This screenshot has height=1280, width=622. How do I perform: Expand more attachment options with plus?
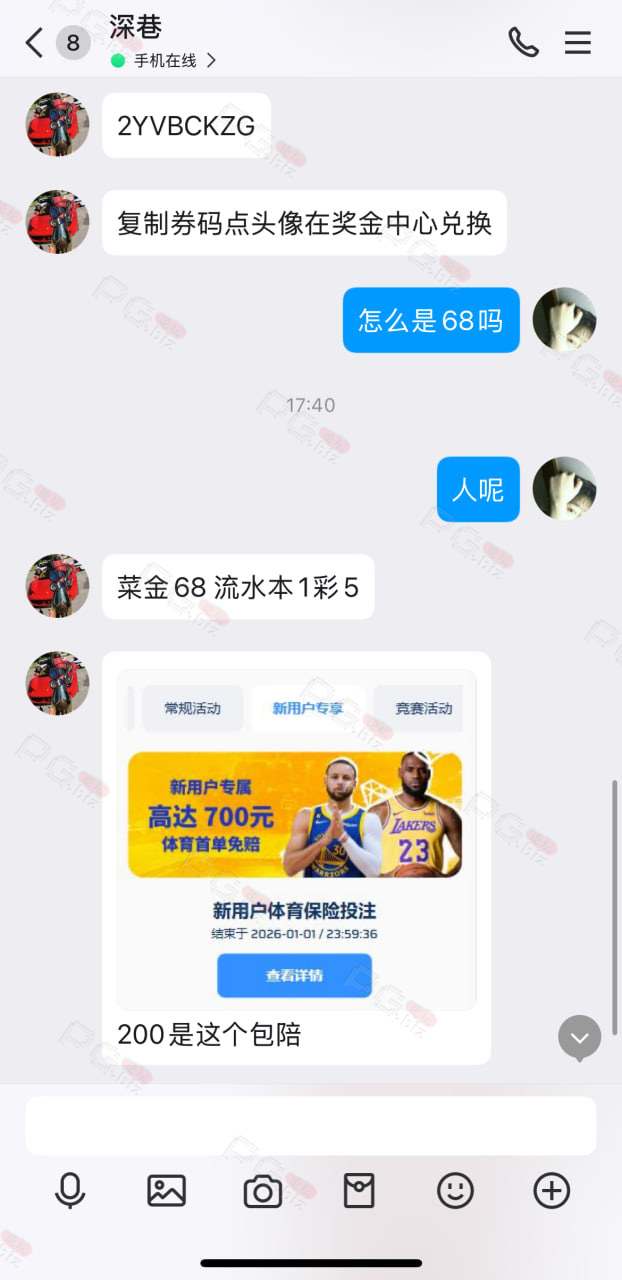click(552, 1191)
